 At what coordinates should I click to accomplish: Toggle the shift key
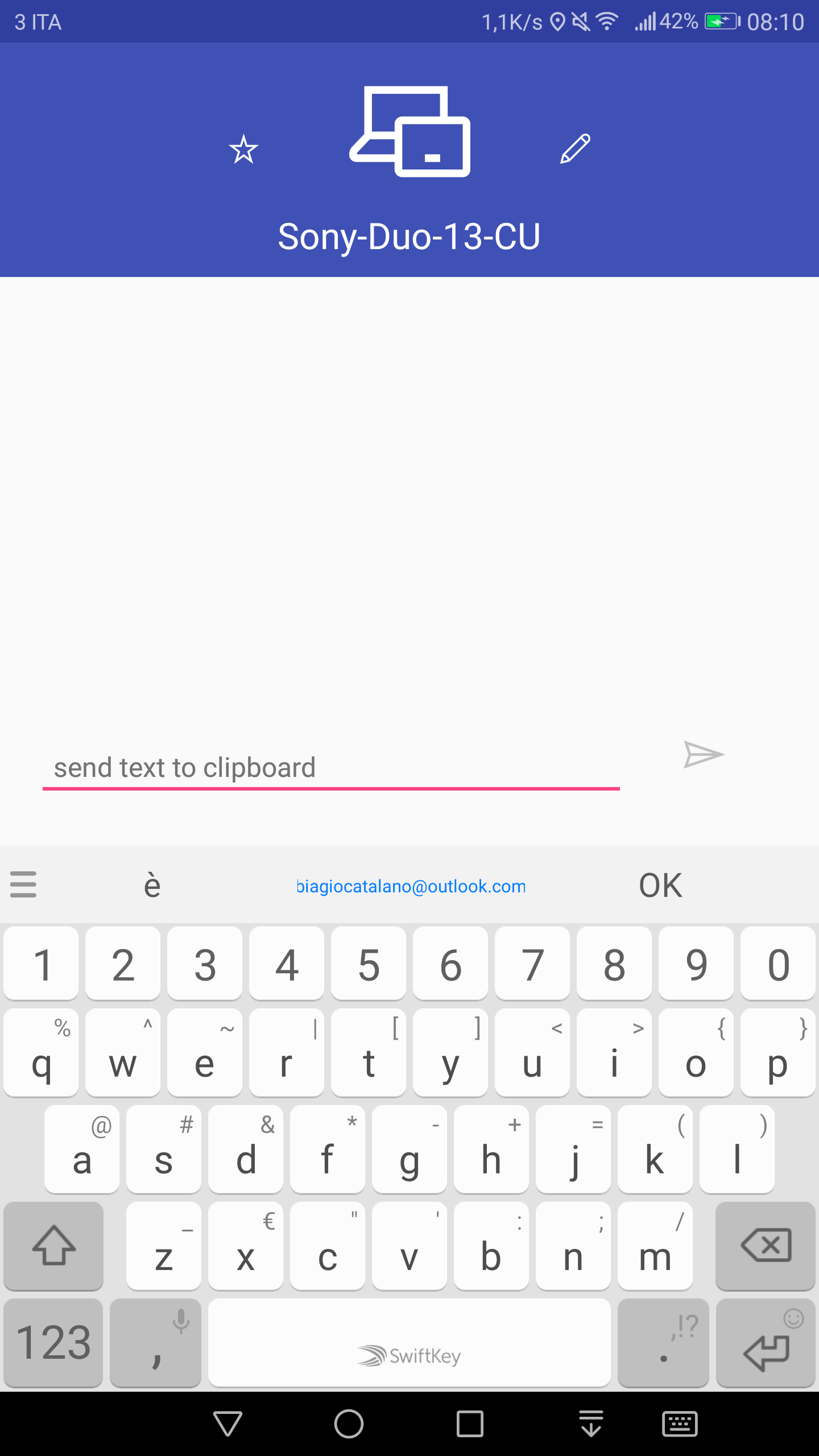(53, 1246)
